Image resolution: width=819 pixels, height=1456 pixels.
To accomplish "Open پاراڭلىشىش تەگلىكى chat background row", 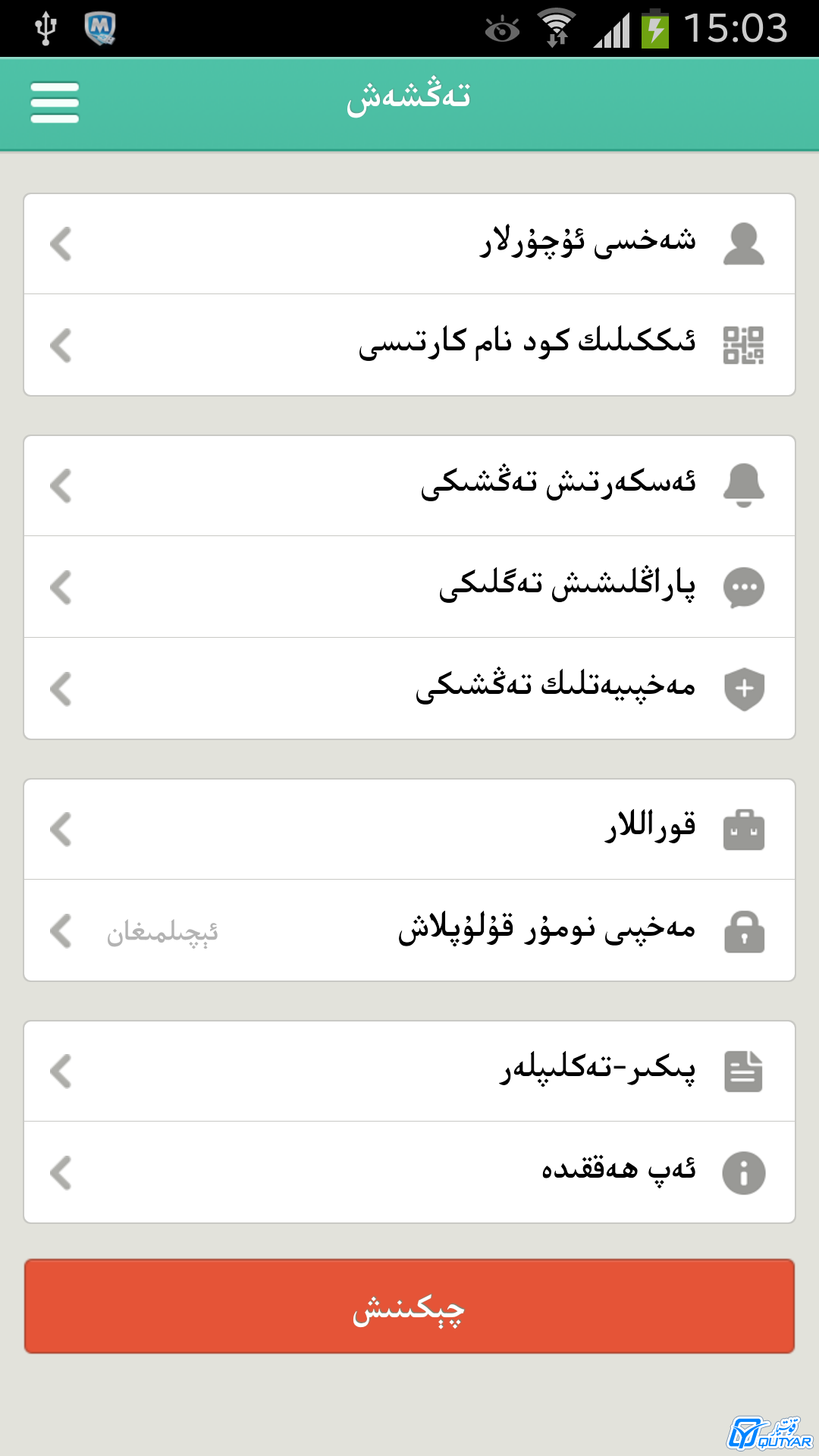I will click(x=409, y=587).
